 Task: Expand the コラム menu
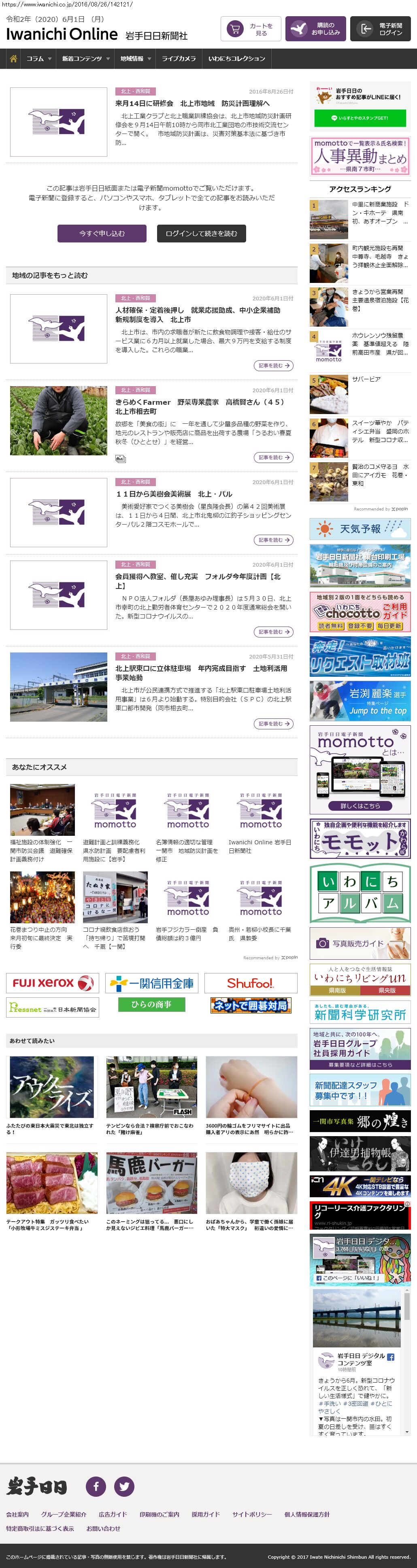tap(38, 59)
